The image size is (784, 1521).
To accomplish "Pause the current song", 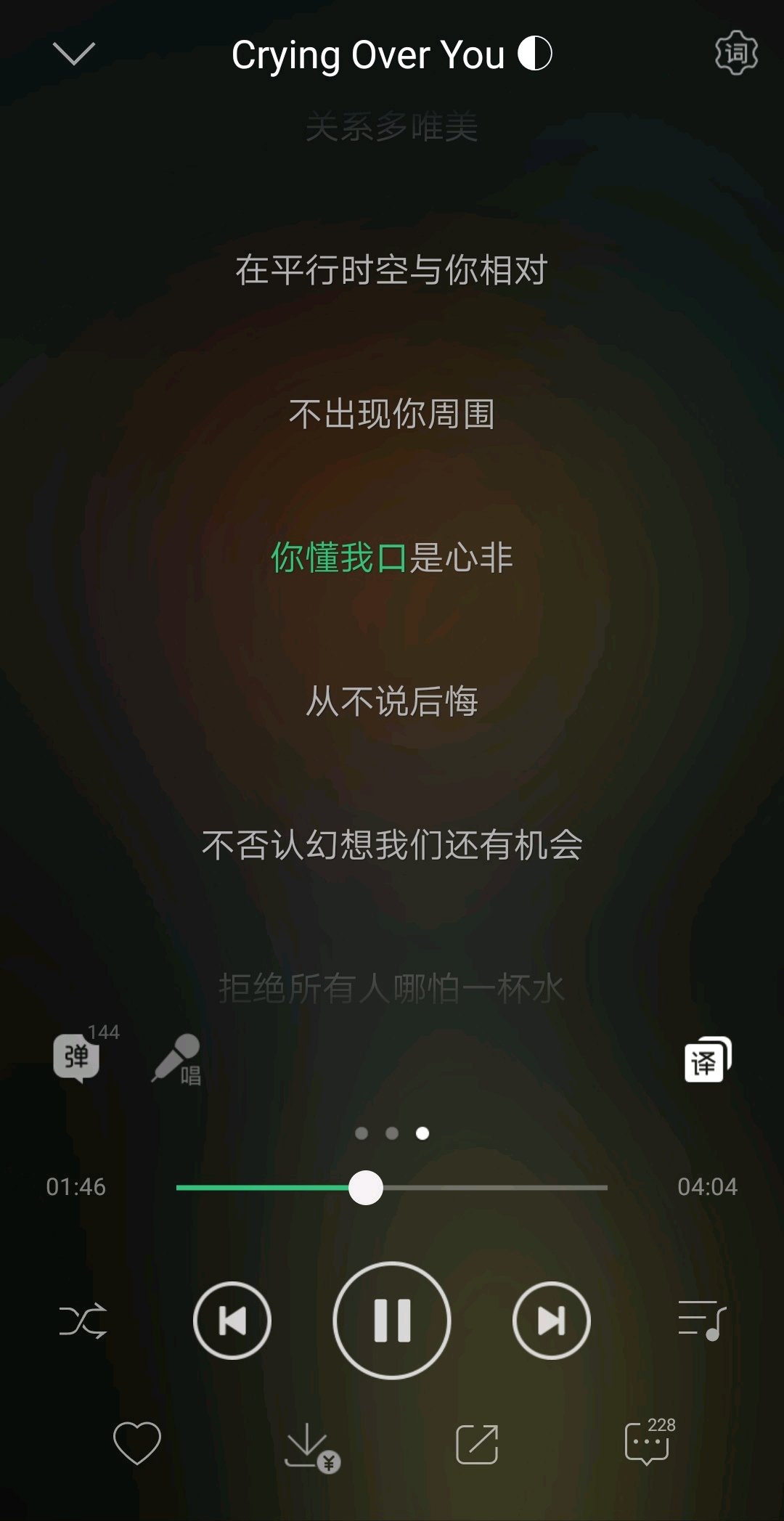I will click(x=392, y=1320).
